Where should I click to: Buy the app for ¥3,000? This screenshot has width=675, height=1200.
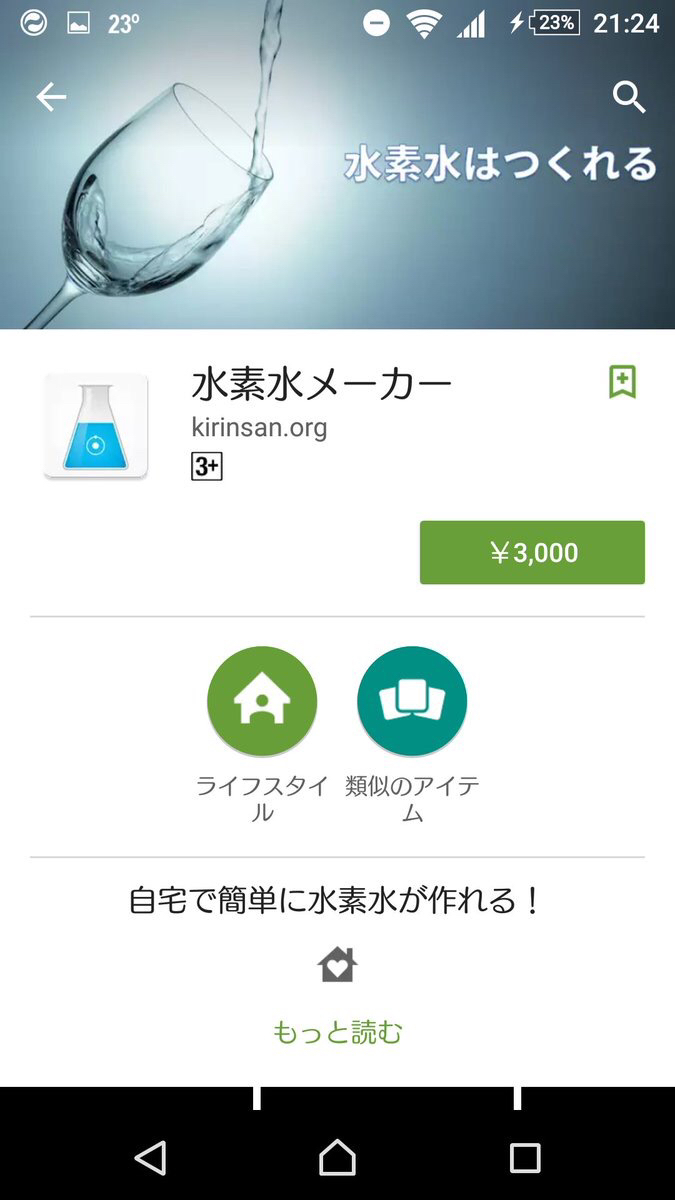click(532, 552)
